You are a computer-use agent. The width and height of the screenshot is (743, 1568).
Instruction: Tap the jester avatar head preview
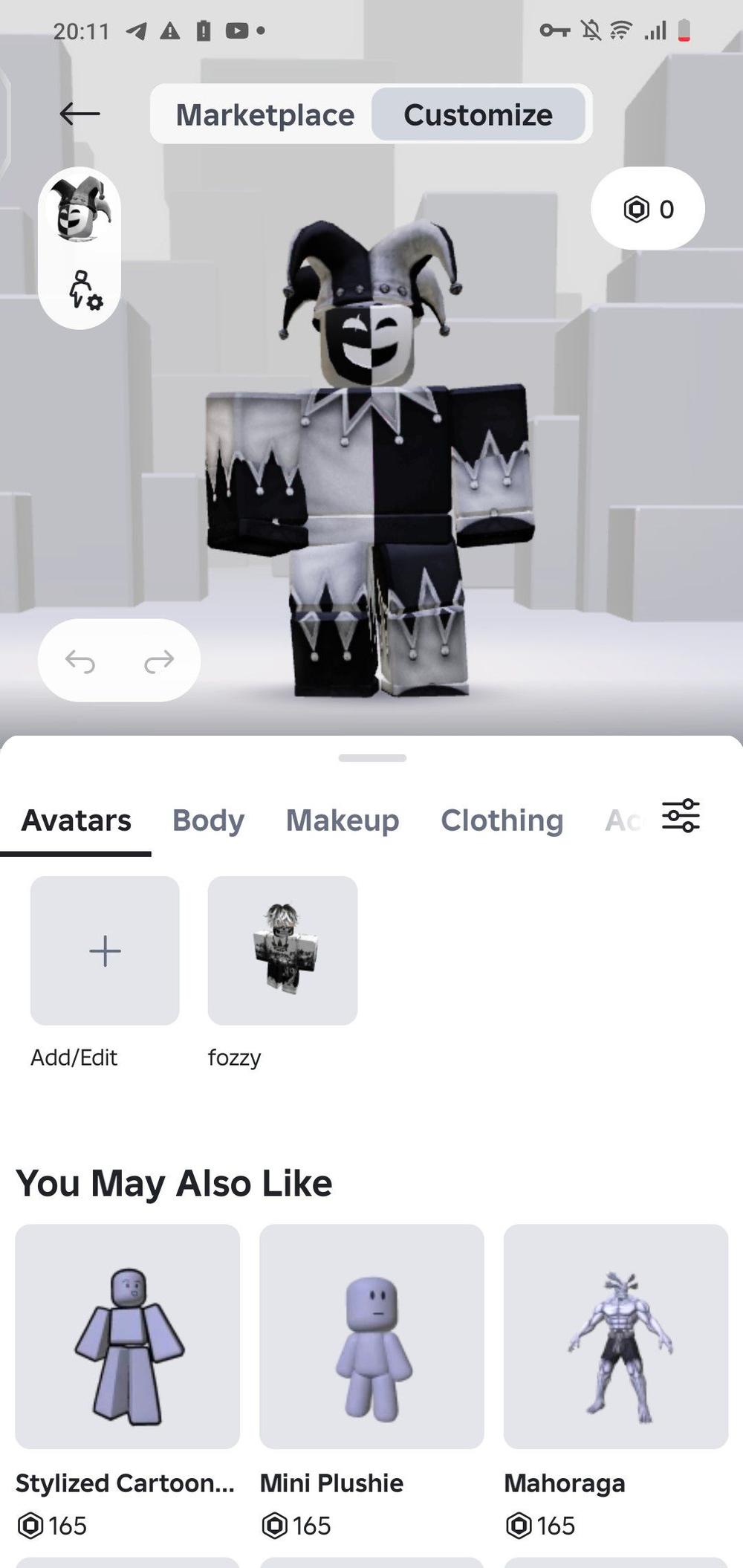(x=79, y=209)
